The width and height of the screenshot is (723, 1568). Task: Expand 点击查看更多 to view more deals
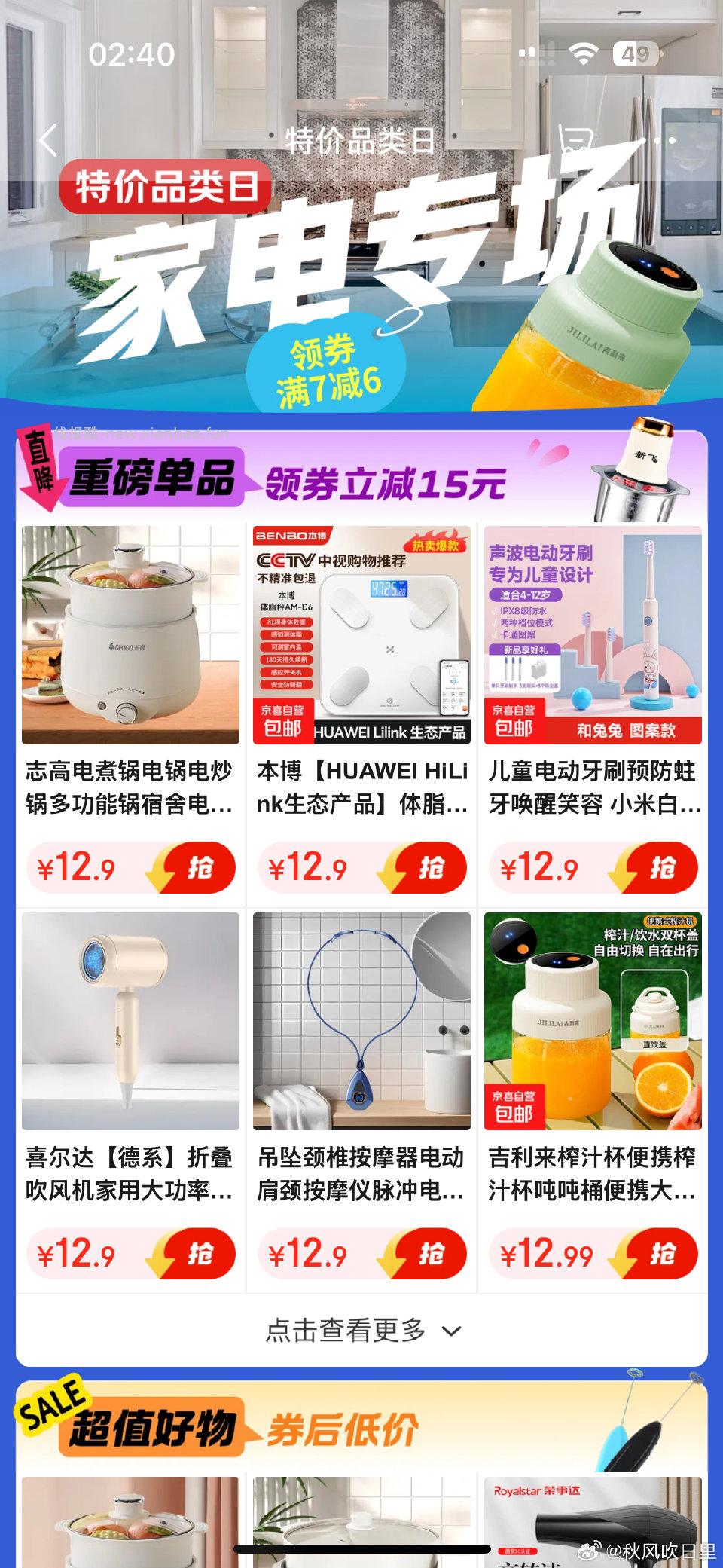[361, 1331]
